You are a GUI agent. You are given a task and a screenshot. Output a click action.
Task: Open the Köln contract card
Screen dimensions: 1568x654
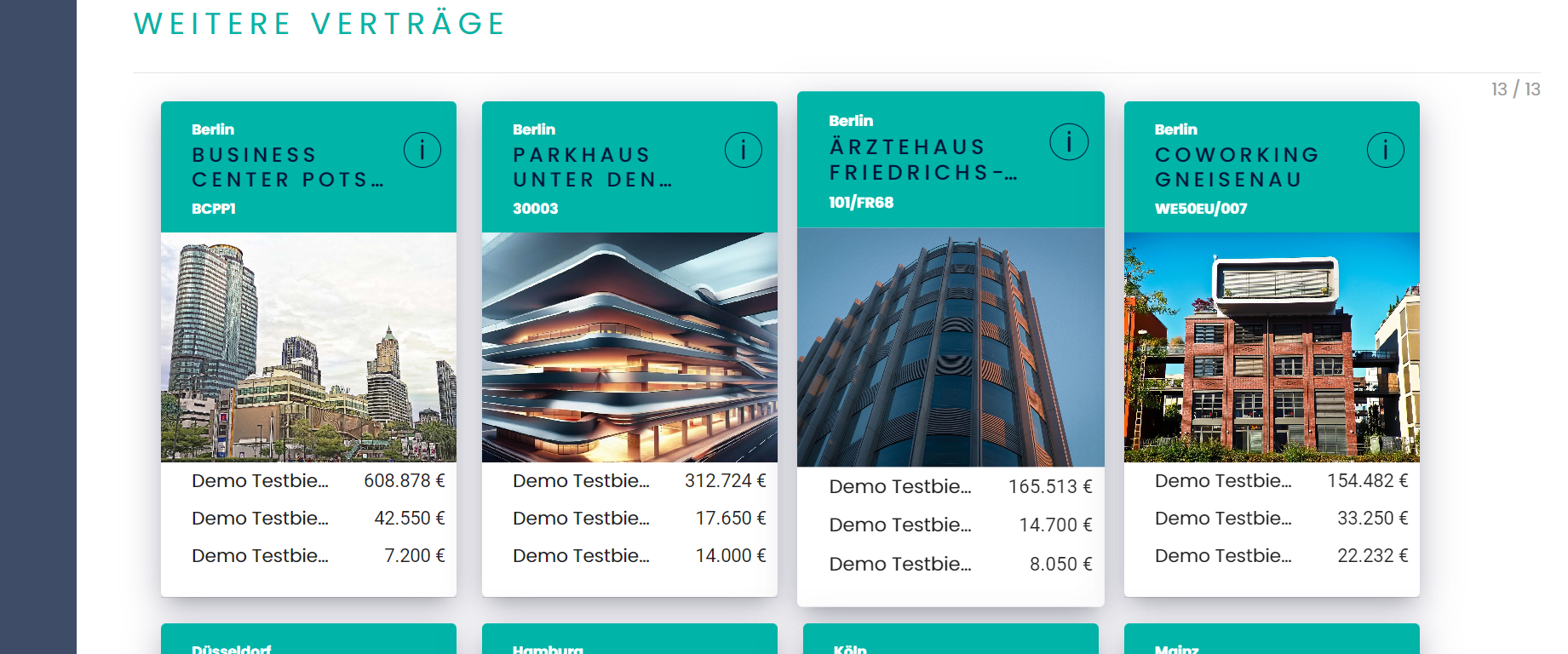pyautogui.click(x=951, y=640)
